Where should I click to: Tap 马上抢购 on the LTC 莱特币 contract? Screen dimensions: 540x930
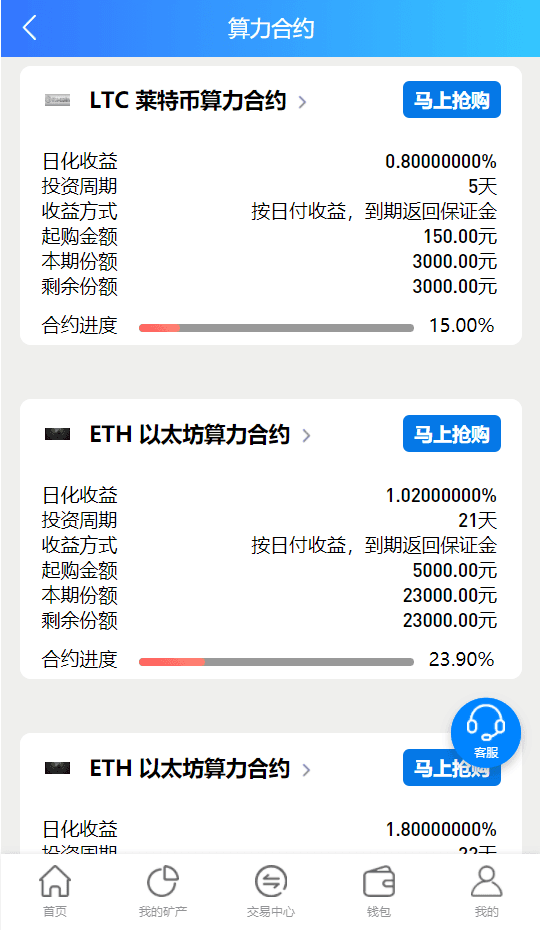(x=452, y=100)
